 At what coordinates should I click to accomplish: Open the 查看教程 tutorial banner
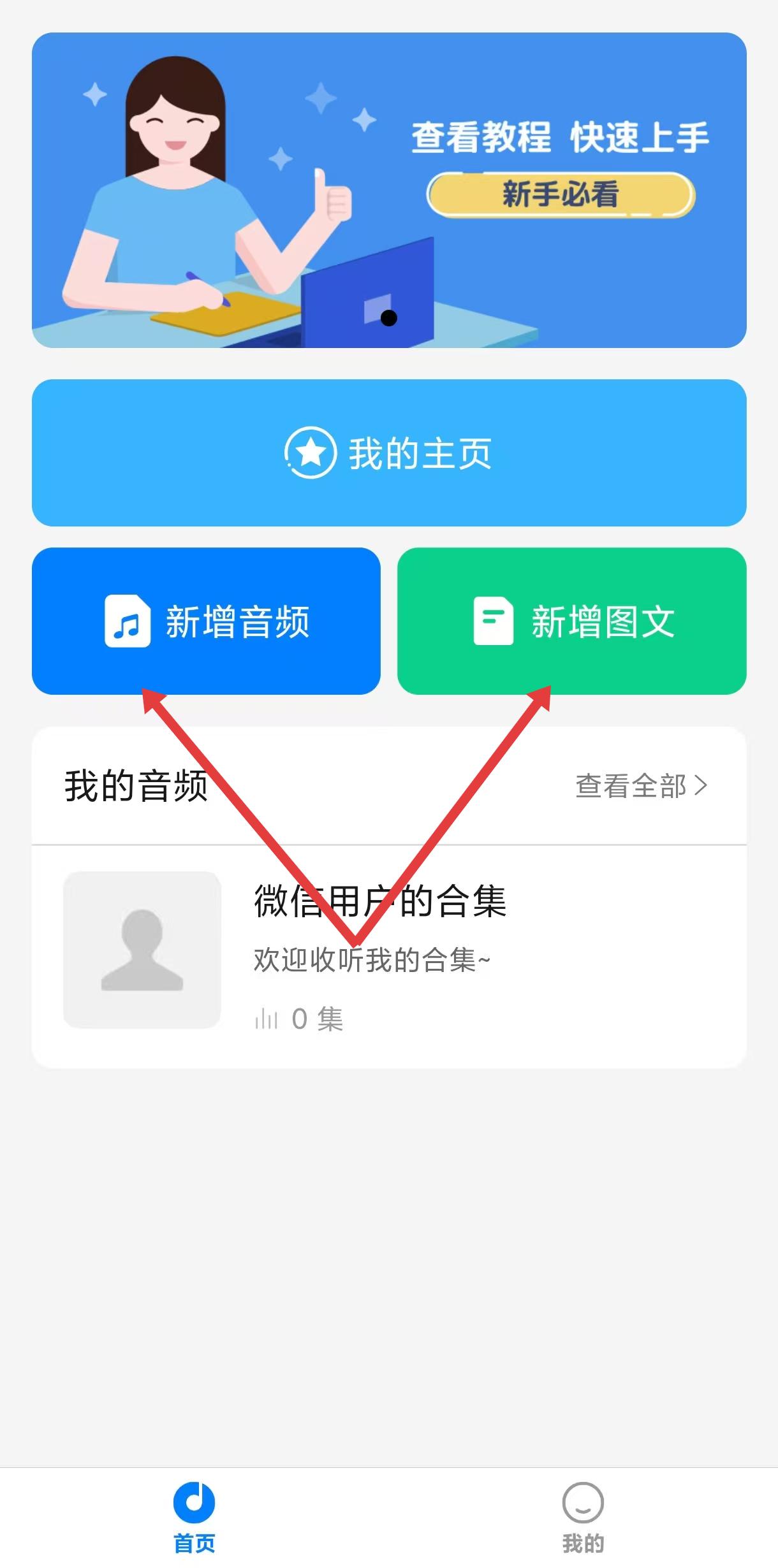[389, 190]
